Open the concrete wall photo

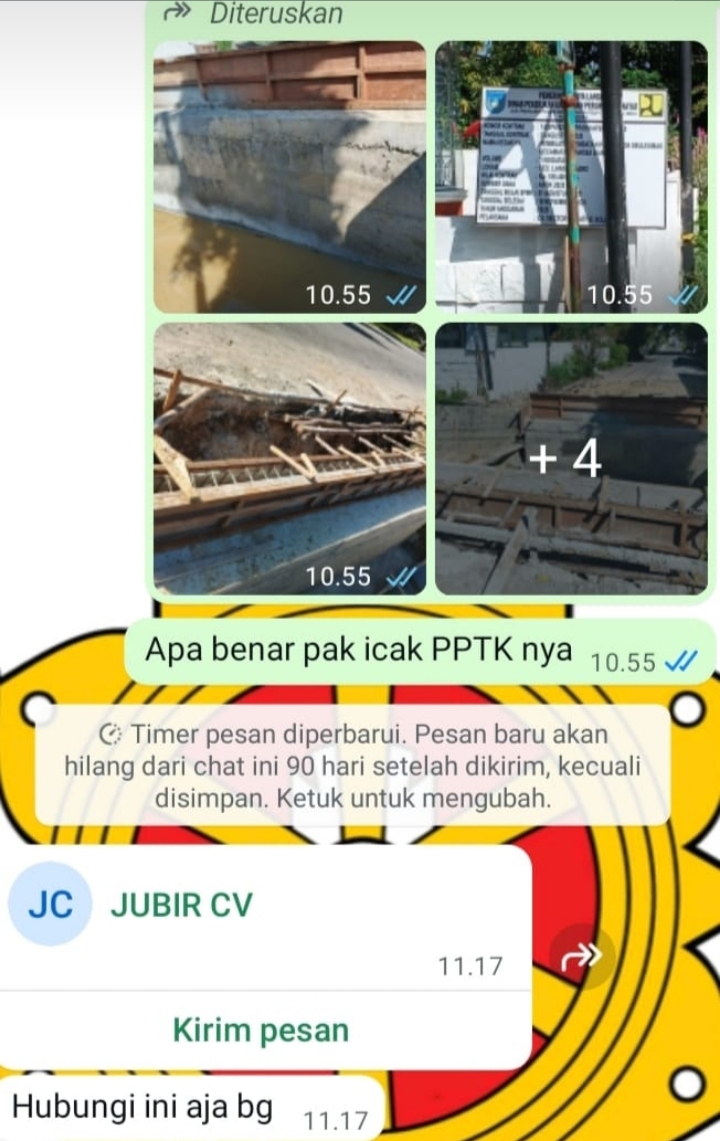[x=289, y=175]
